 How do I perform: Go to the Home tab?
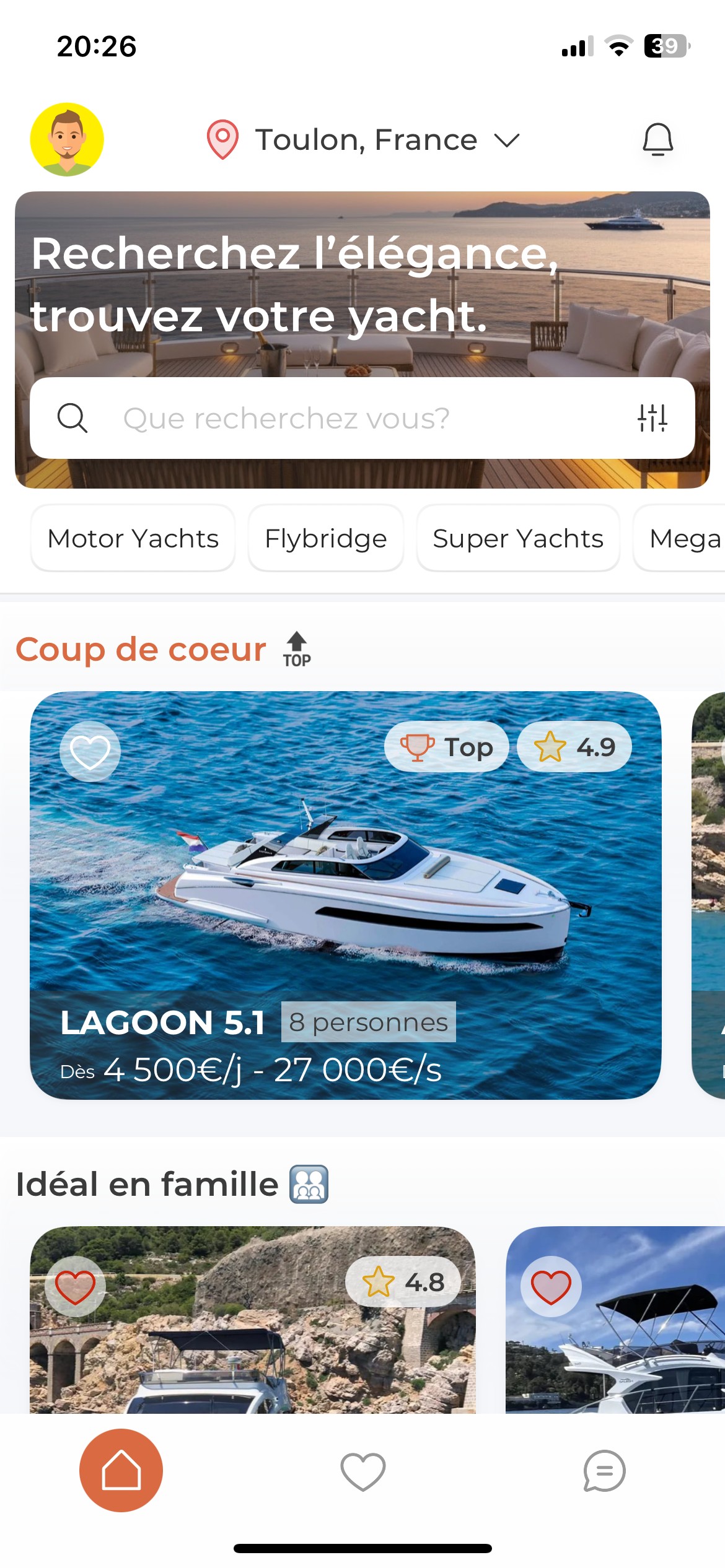click(x=121, y=1470)
